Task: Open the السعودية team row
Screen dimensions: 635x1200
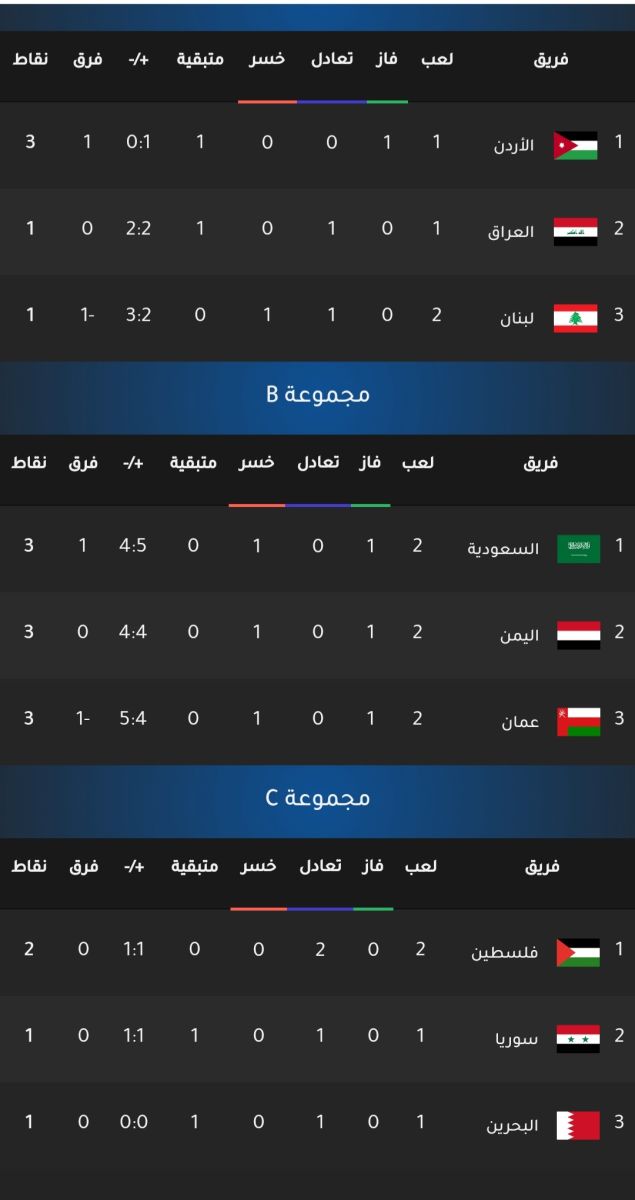Action: point(317,548)
